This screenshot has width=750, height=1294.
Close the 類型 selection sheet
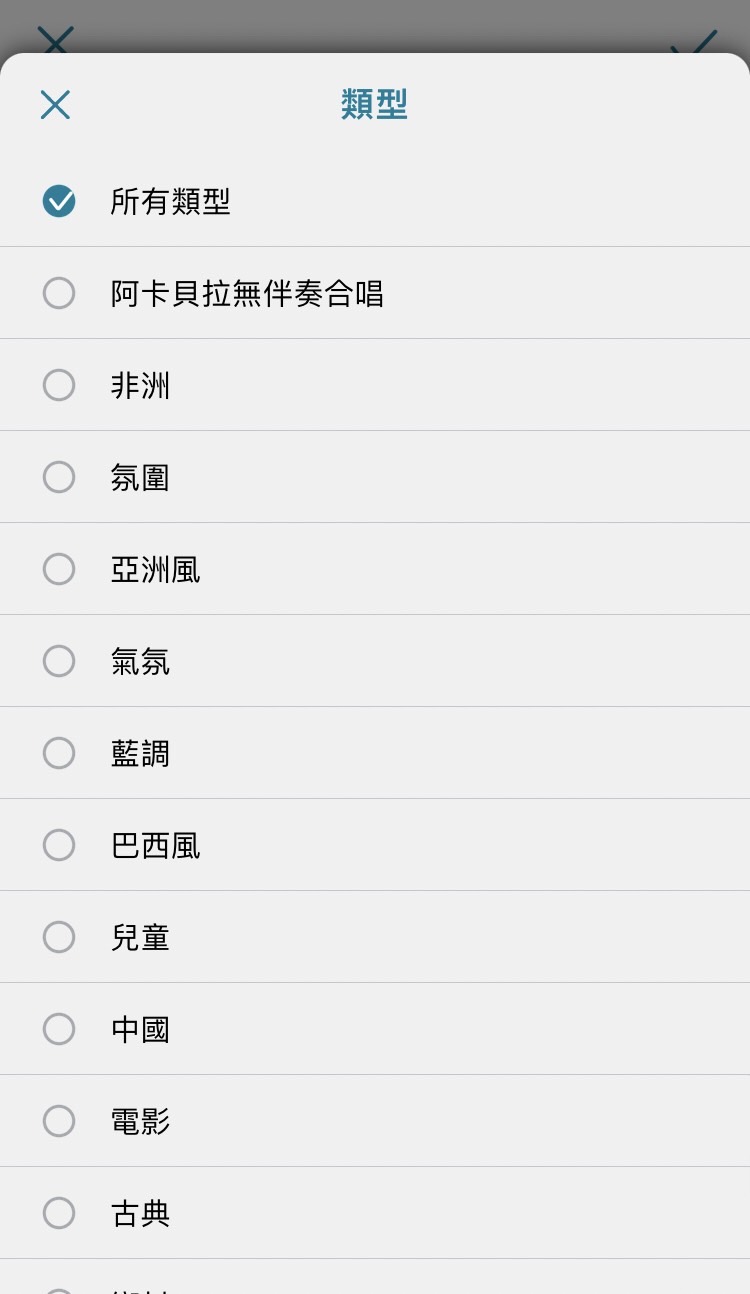point(55,105)
